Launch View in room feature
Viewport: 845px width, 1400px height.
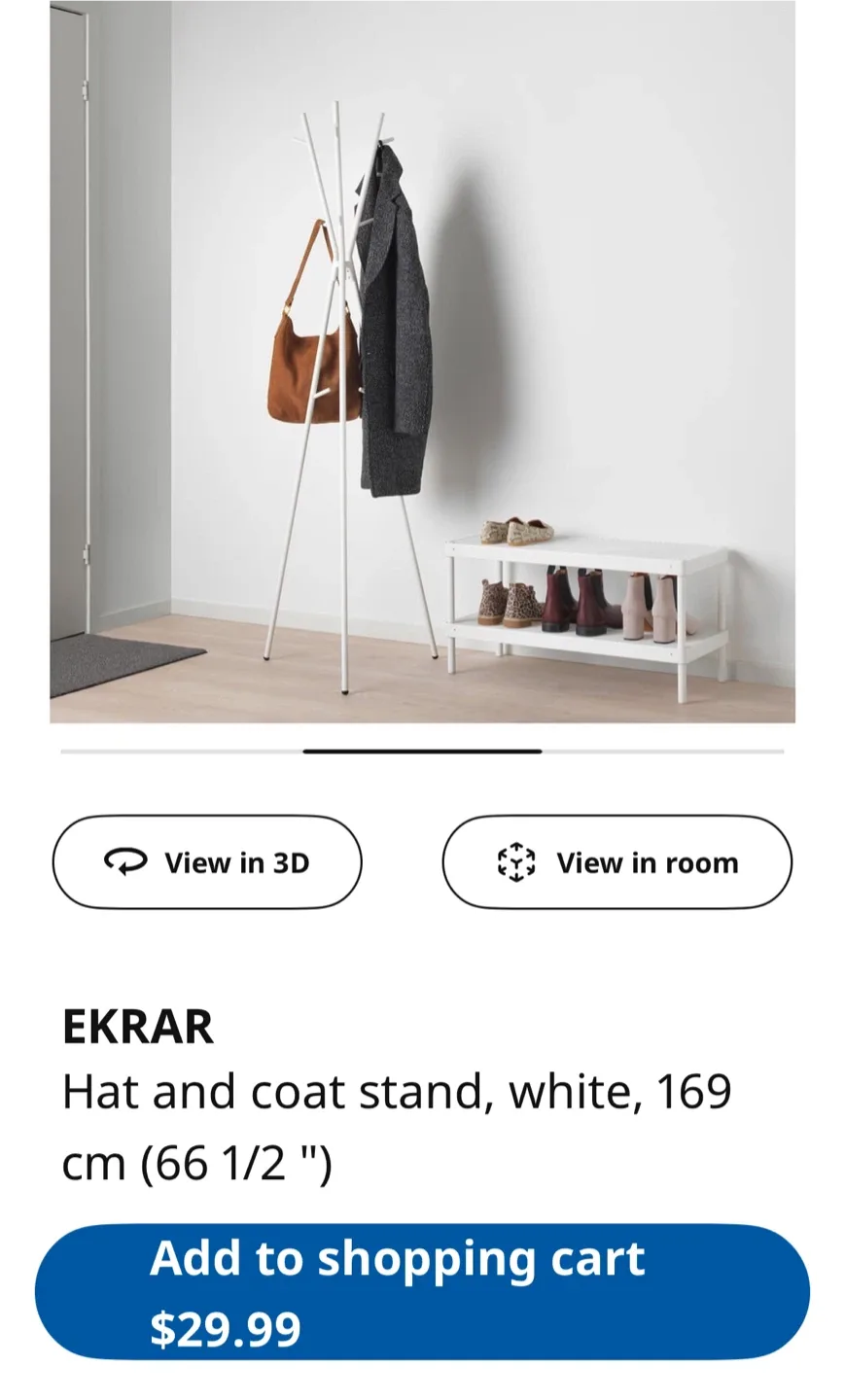(x=616, y=862)
